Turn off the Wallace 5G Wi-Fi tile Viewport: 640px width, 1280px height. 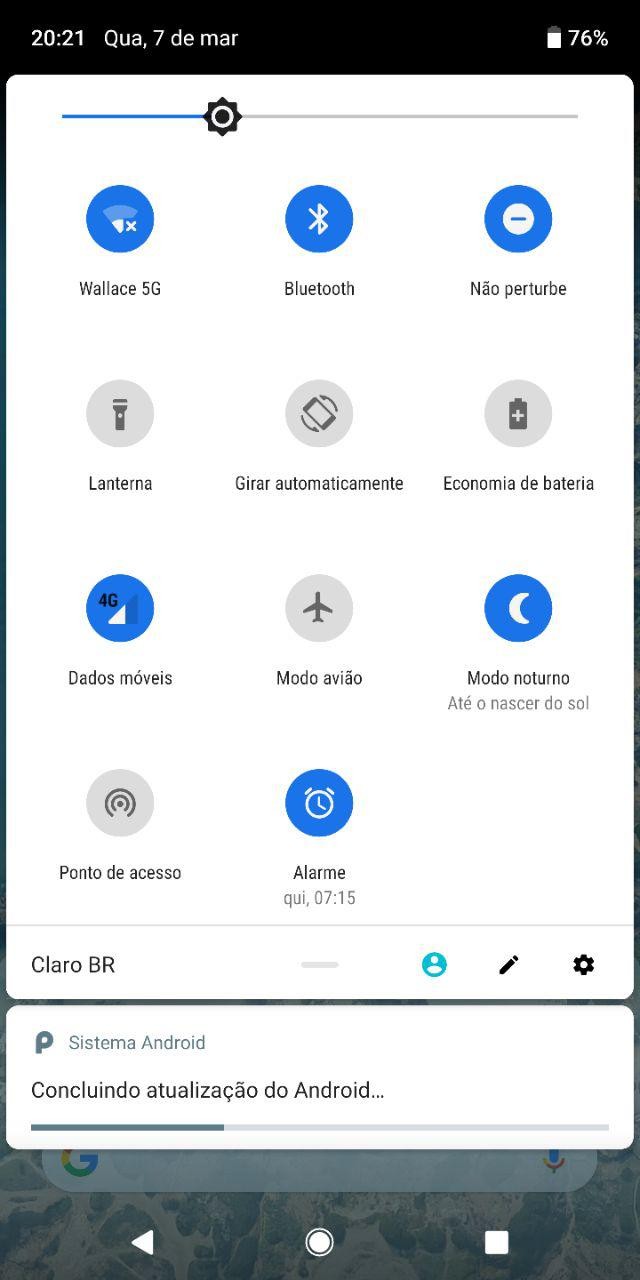point(120,219)
